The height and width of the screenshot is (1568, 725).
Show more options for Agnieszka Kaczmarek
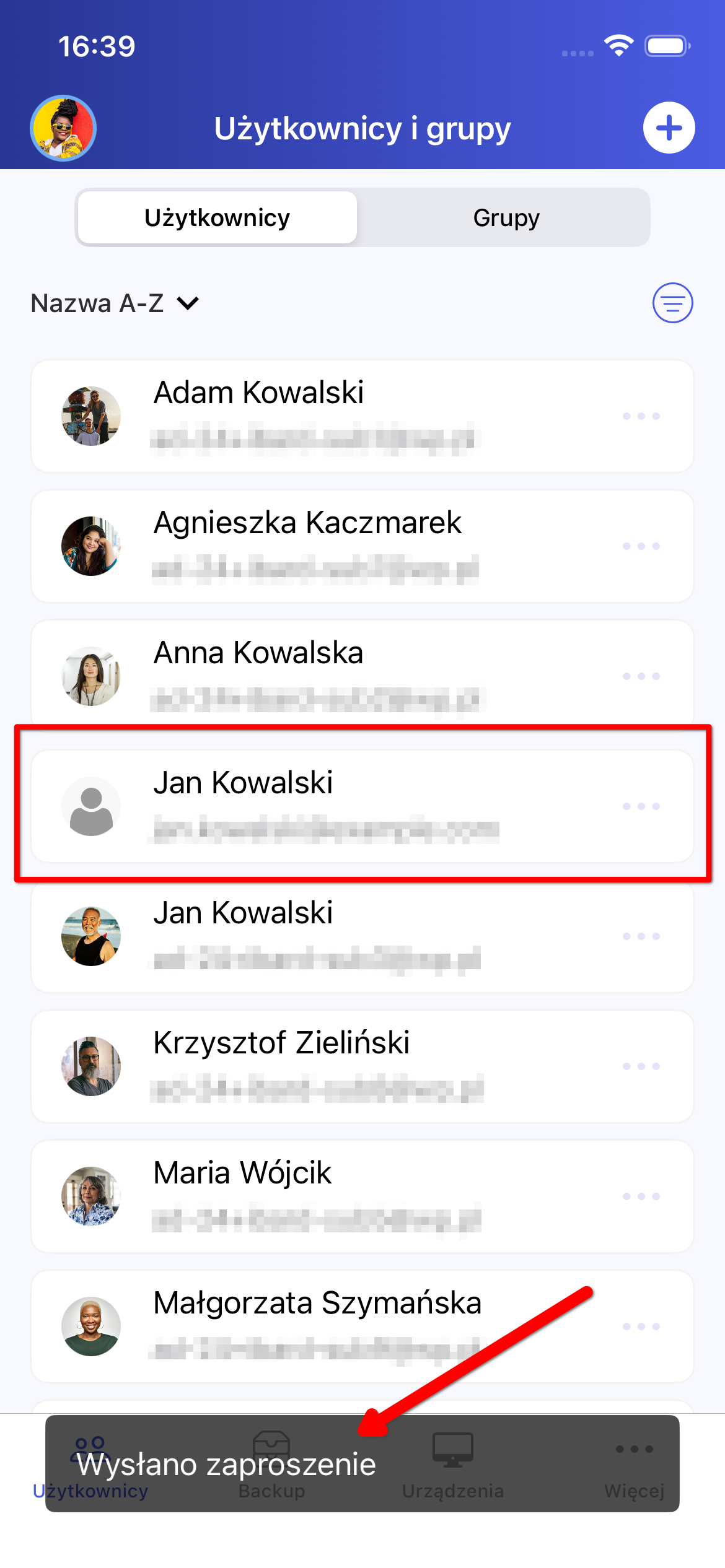coord(641,546)
